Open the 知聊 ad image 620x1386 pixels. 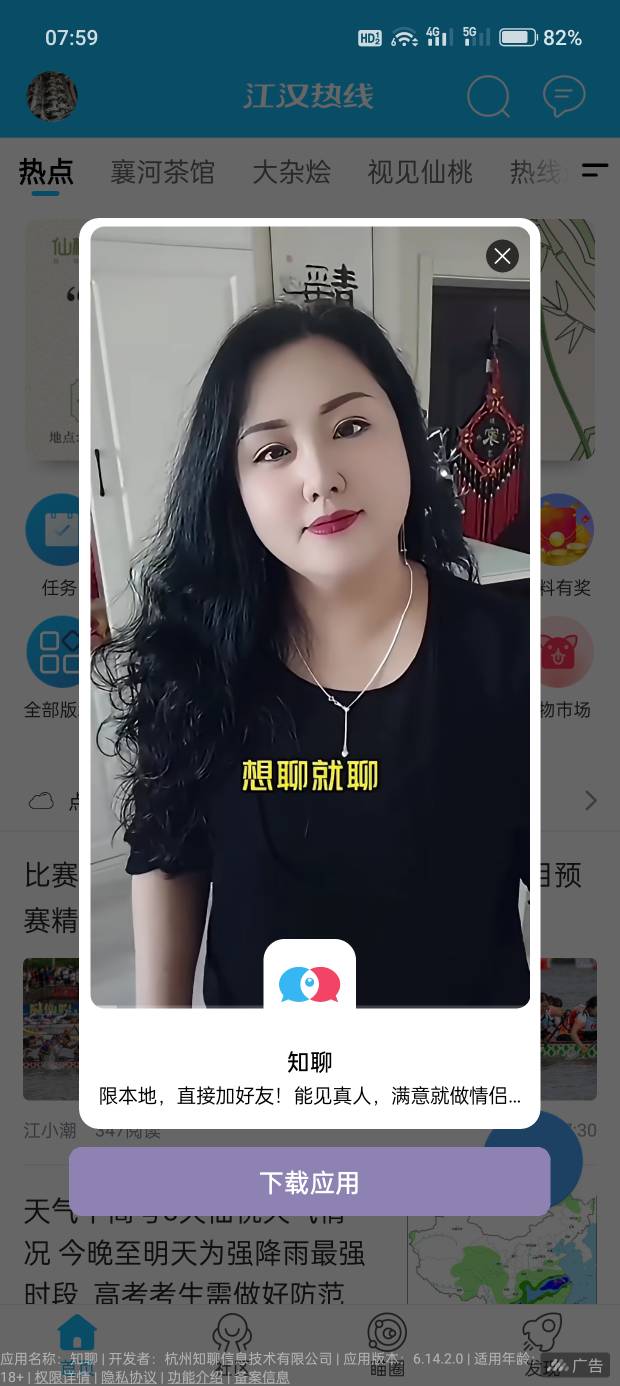pyautogui.click(x=310, y=600)
